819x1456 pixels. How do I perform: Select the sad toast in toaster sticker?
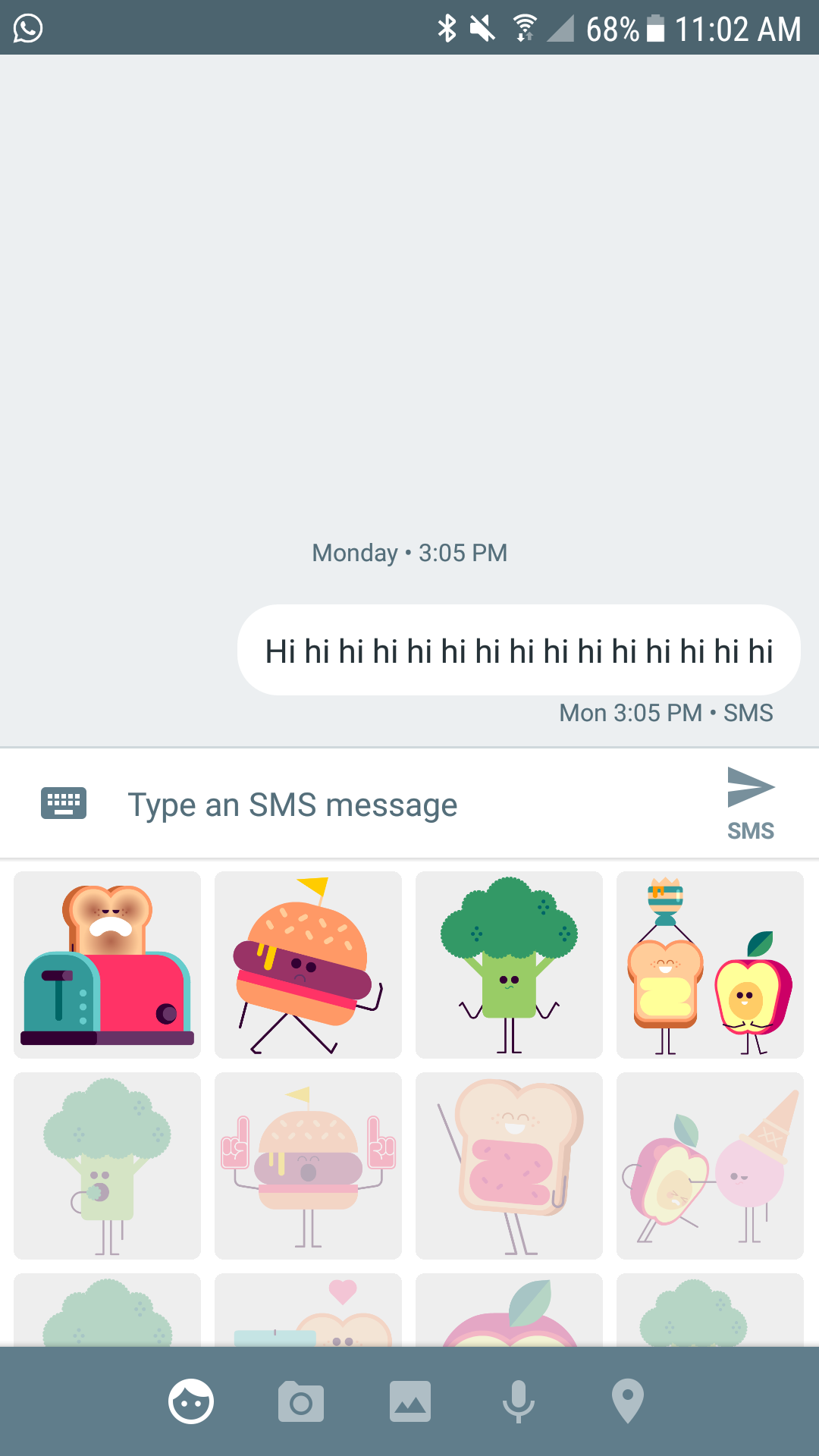coord(106,965)
